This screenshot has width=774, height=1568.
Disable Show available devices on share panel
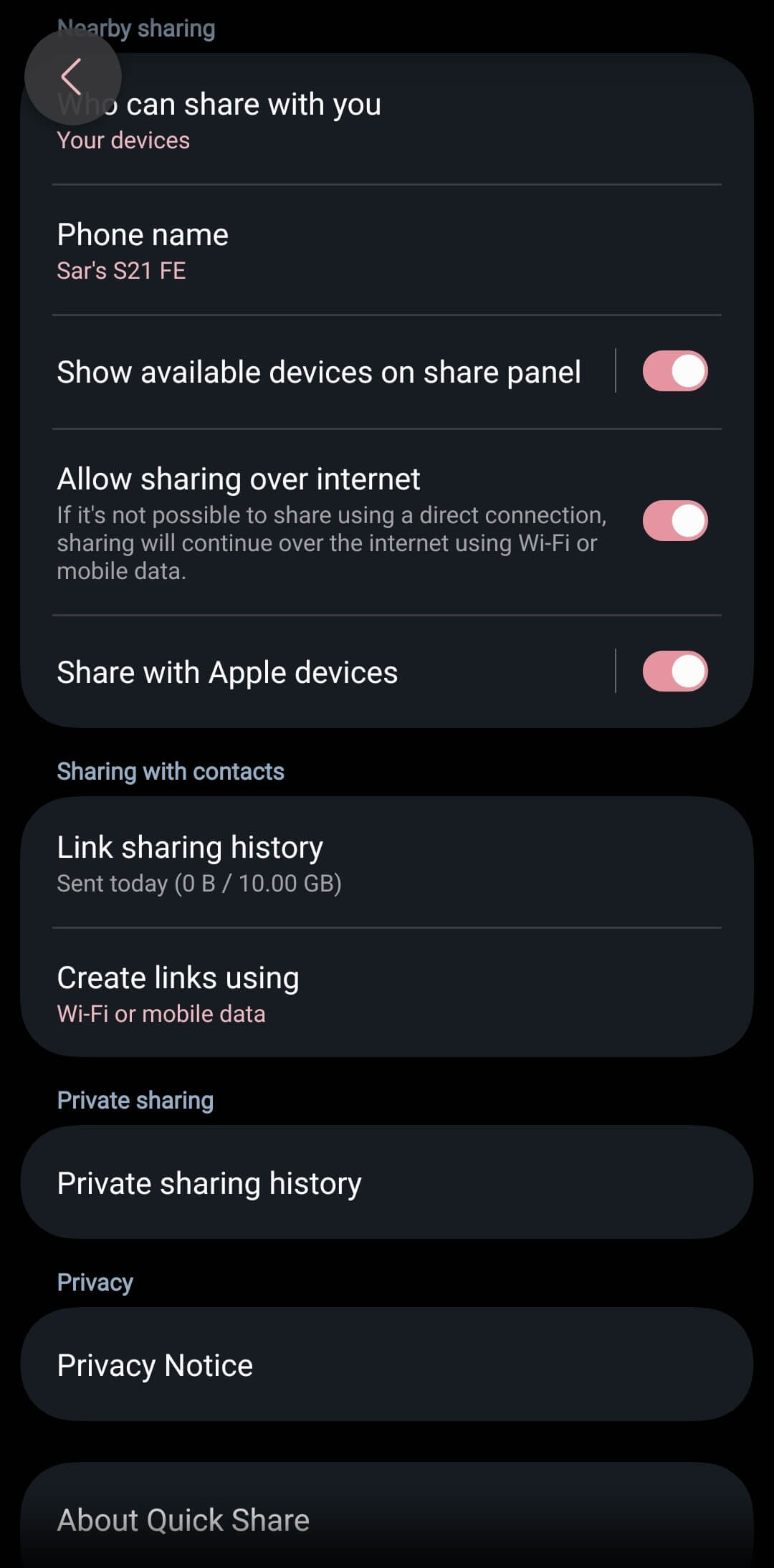tap(674, 371)
